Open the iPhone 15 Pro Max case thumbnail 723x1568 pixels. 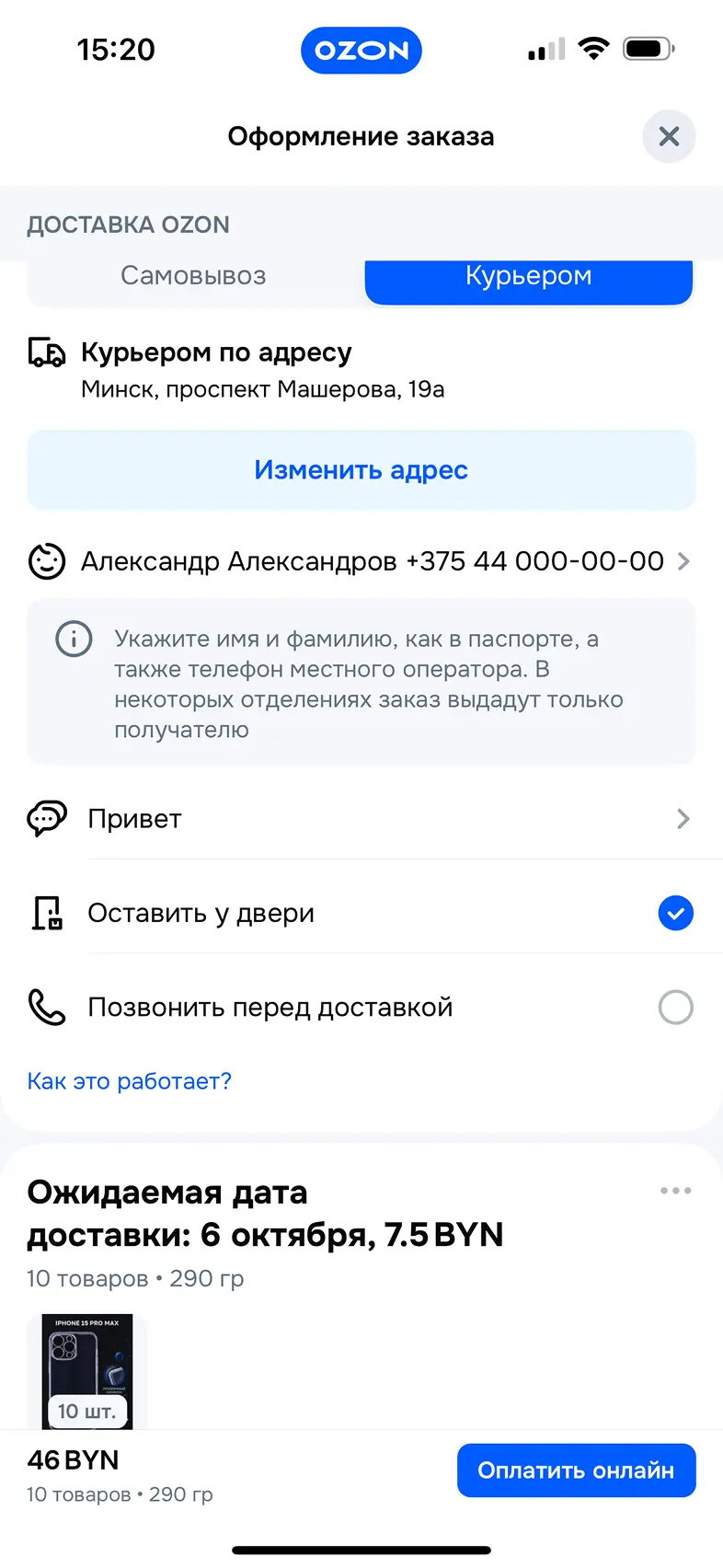coord(87,1371)
